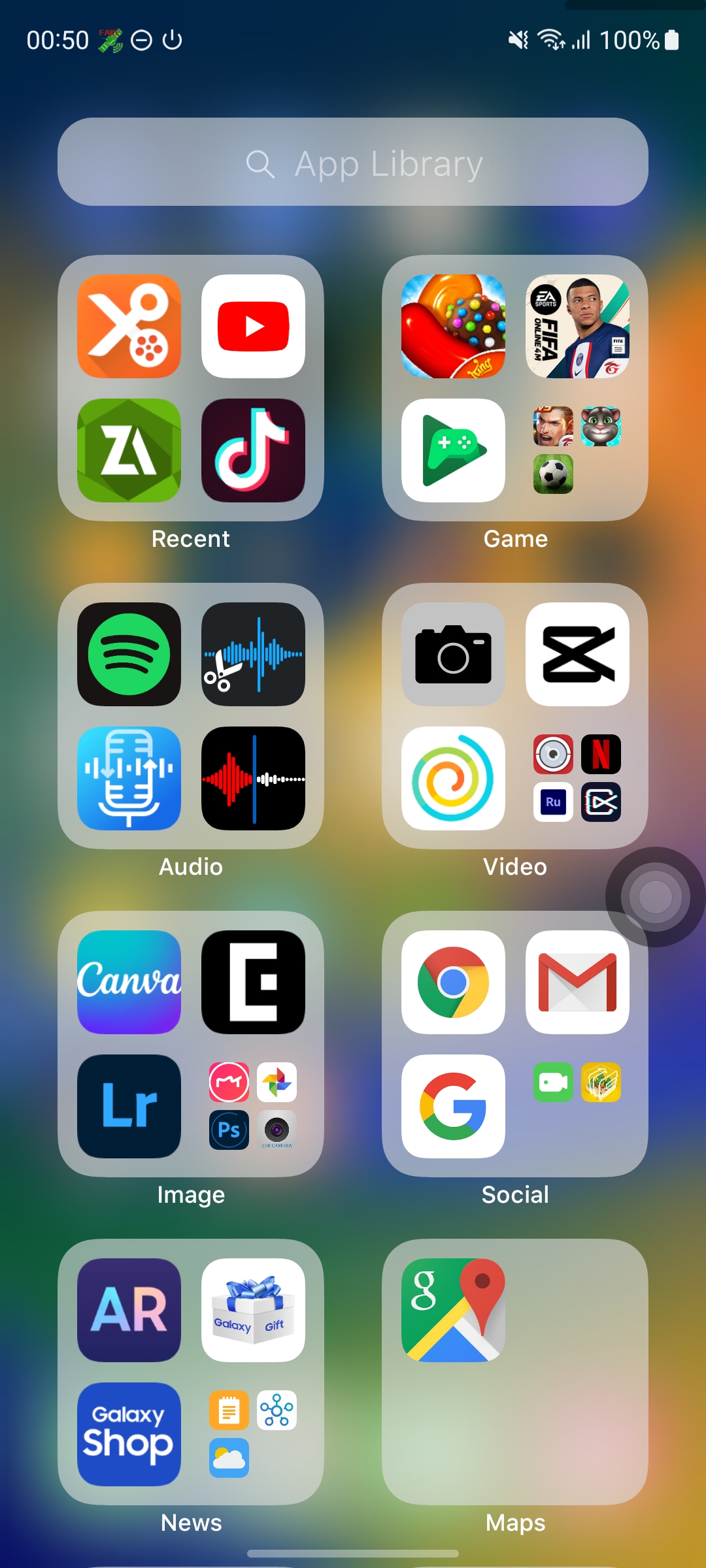Open the YouCut video editor app
Image resolution: width=706 pixels, height=1568 pixels.
(128, 325)
